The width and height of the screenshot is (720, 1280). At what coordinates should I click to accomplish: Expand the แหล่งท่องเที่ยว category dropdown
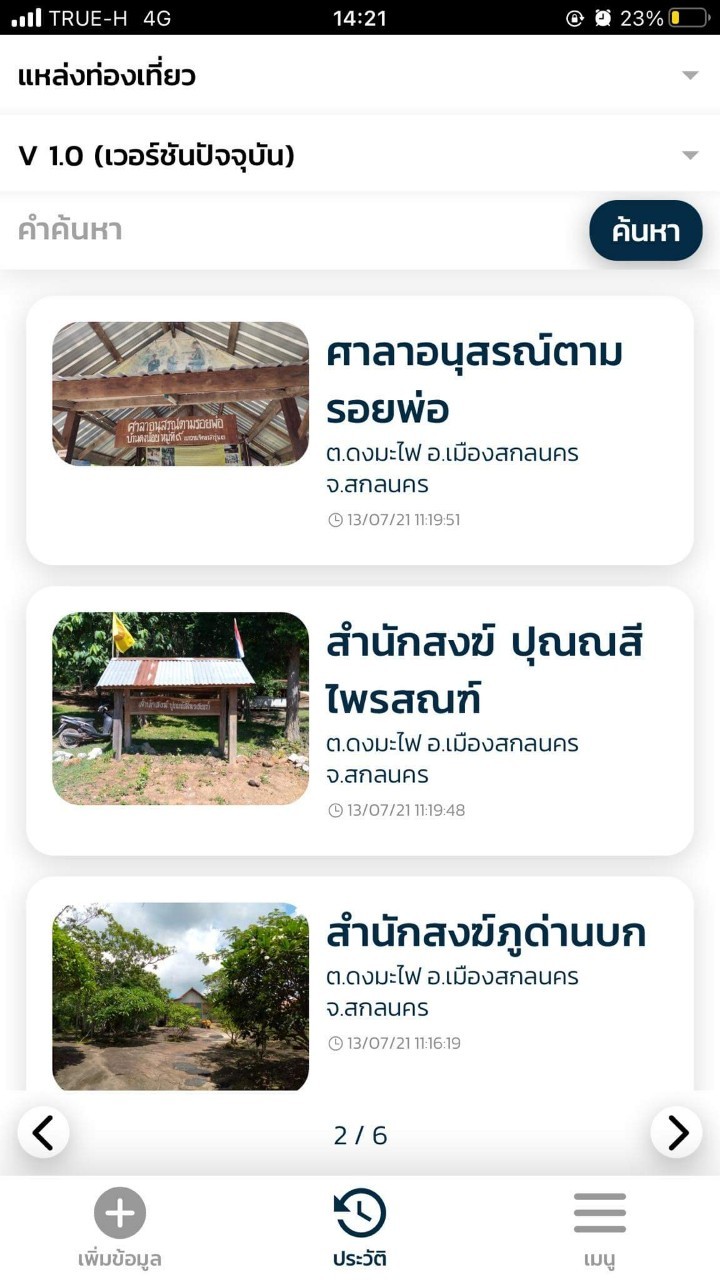(x=360, y=75)
